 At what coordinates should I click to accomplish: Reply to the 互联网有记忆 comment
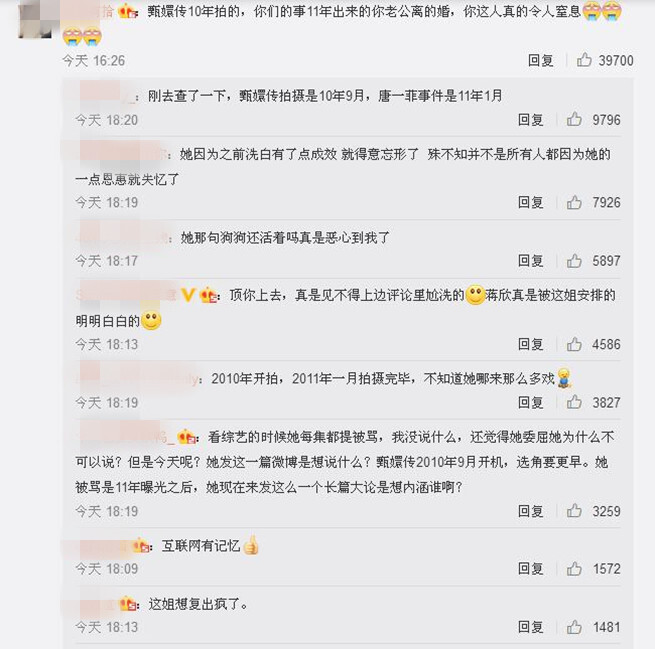[531, 569]
